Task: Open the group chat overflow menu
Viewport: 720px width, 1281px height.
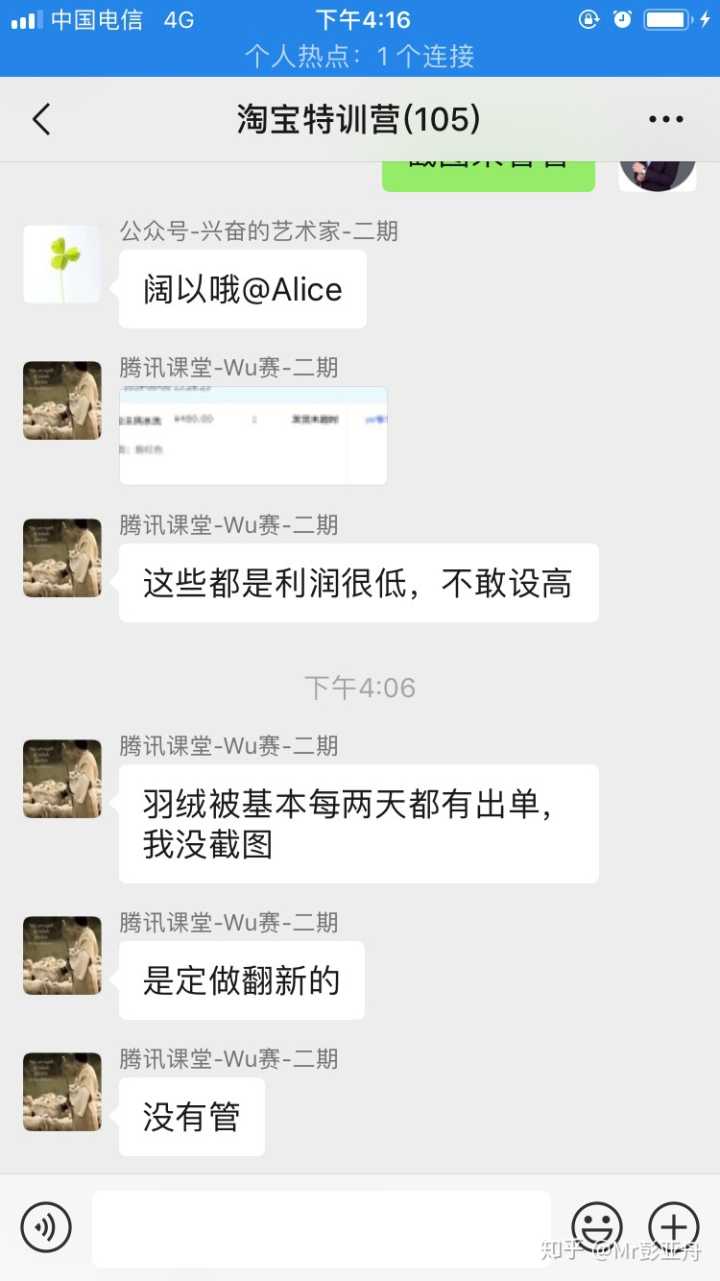Action: click(666, 119)
